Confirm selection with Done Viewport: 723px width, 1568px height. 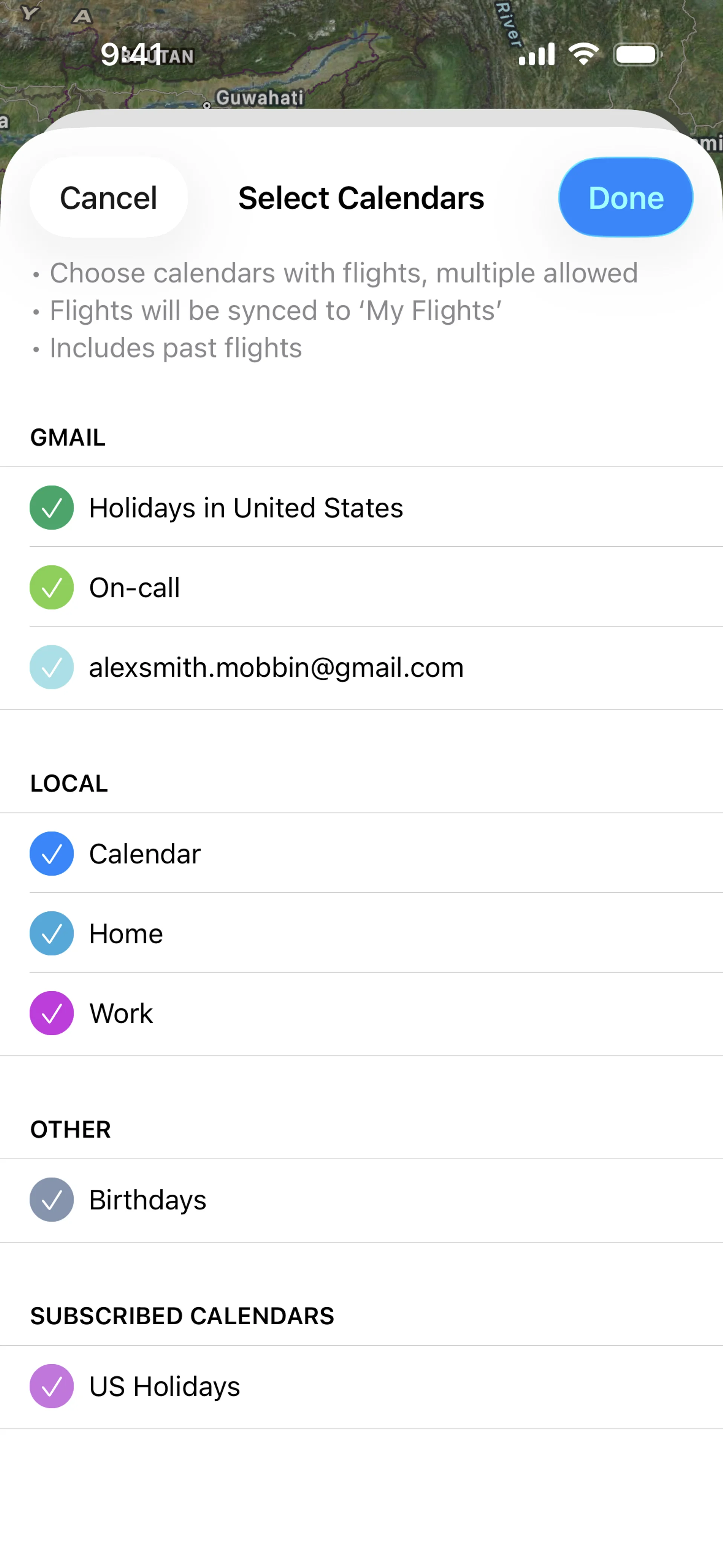(625, 198)
